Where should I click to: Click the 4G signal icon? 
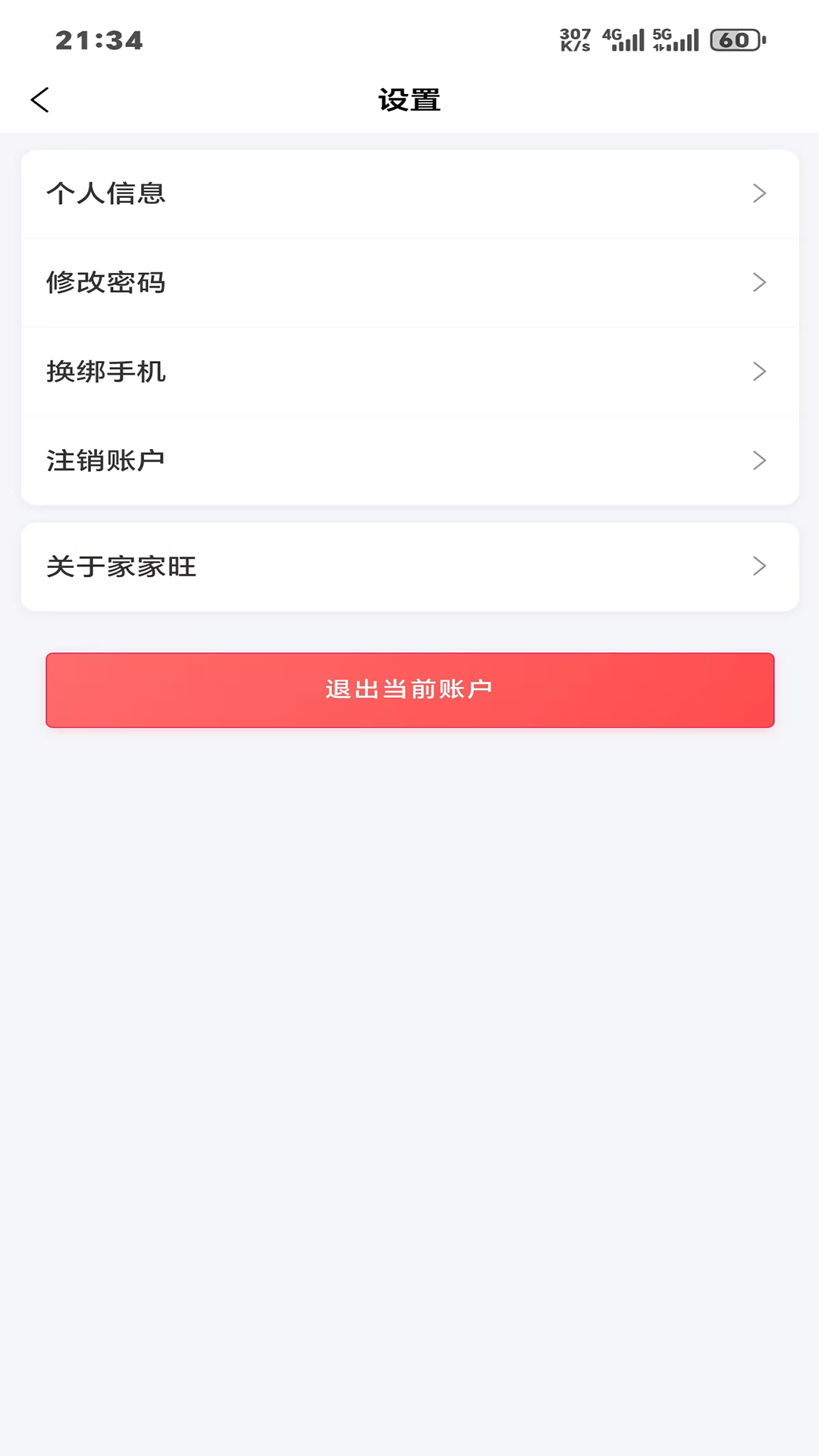click(611, 40)
